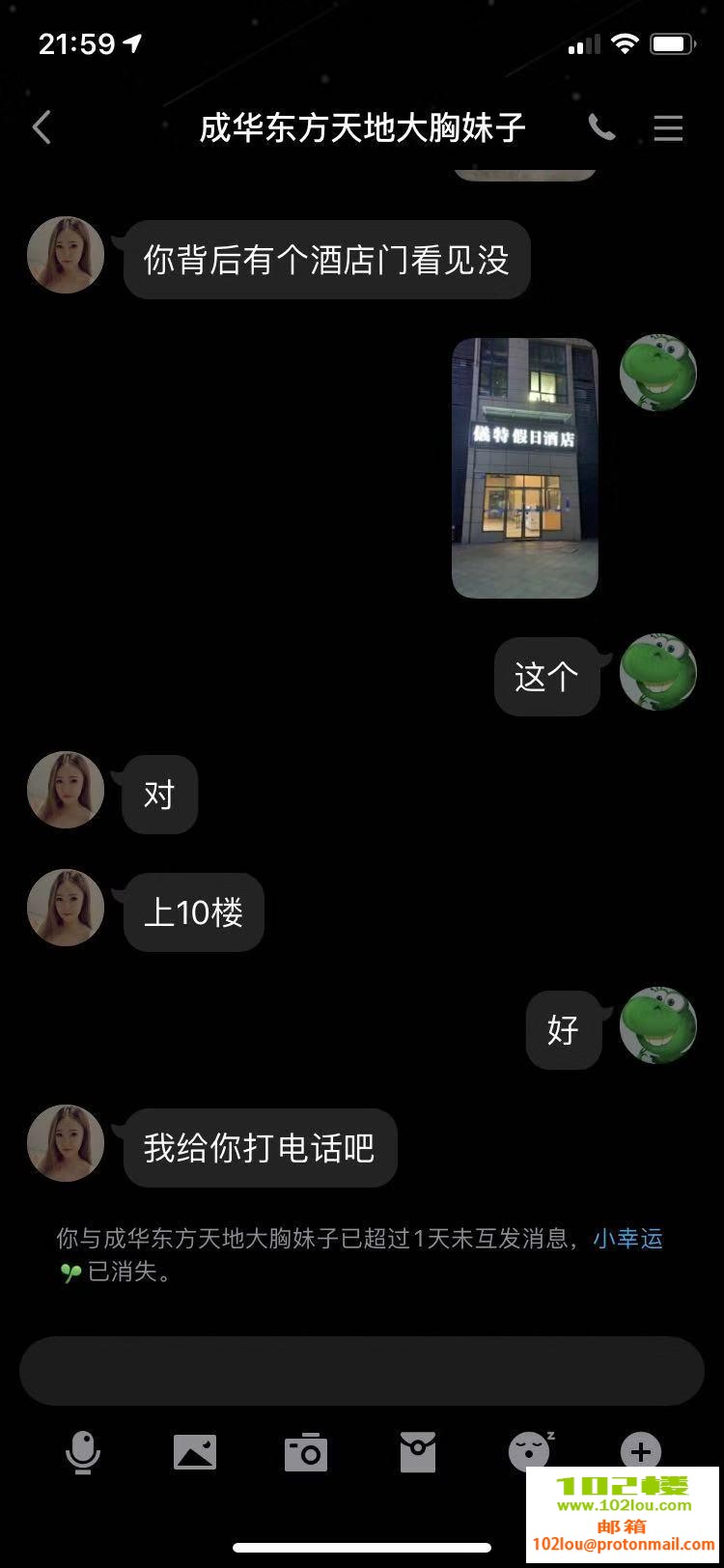Tap the Wi-Fi indicator in the status bar

626,42
